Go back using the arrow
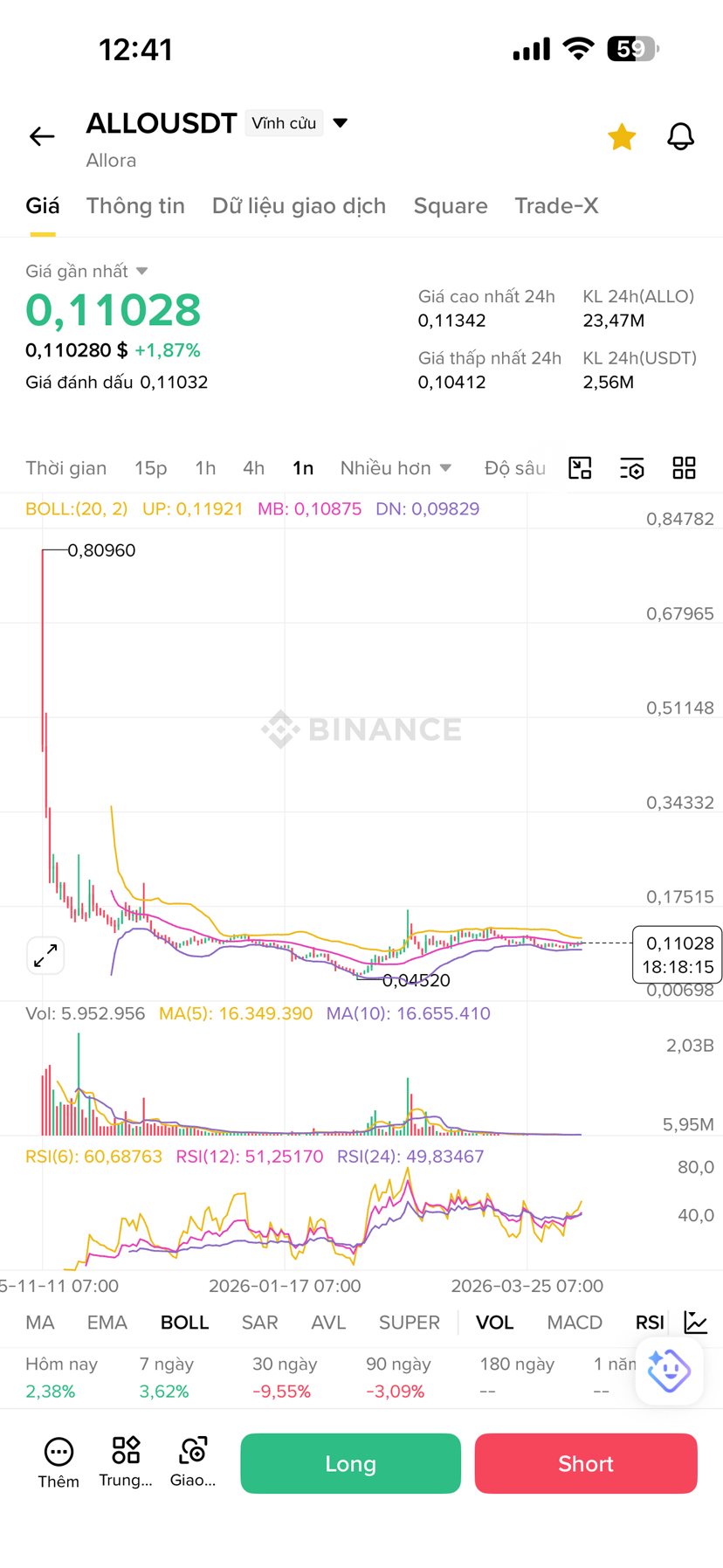This screenshot has height=1568, width=723. (41, 136)
